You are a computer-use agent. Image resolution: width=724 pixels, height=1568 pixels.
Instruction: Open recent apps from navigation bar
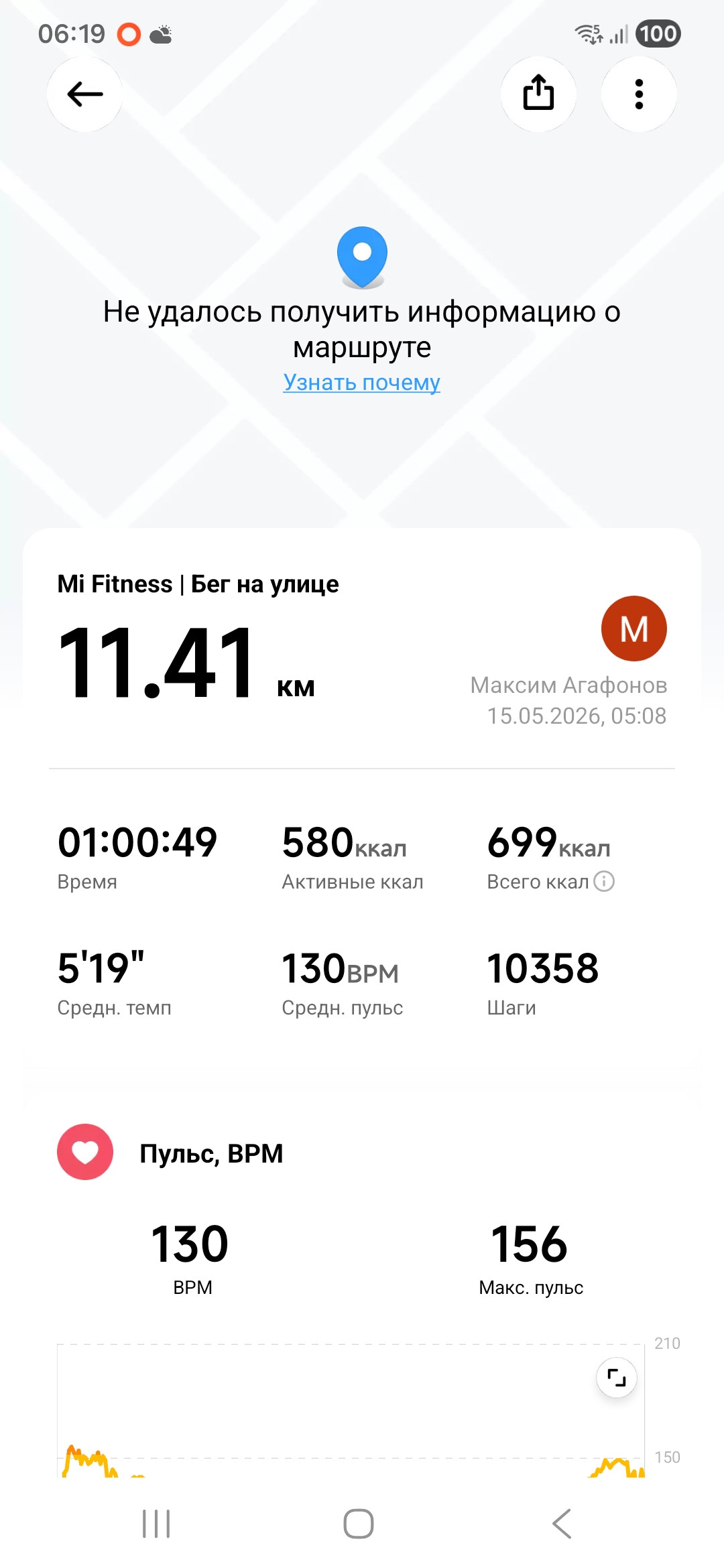(156, 1524)
